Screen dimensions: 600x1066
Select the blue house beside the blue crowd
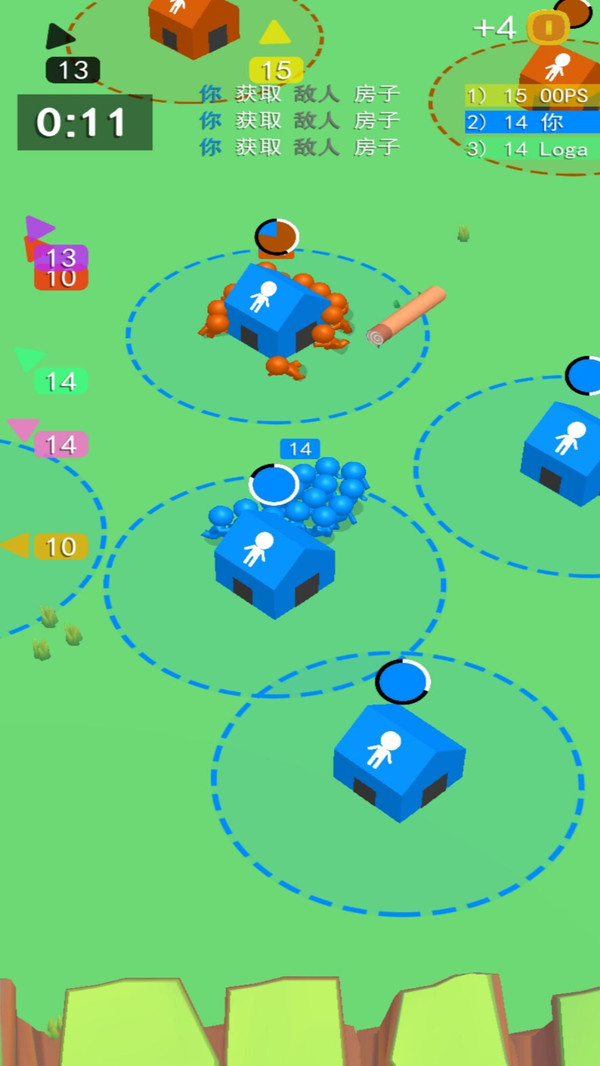pos(273,562)
